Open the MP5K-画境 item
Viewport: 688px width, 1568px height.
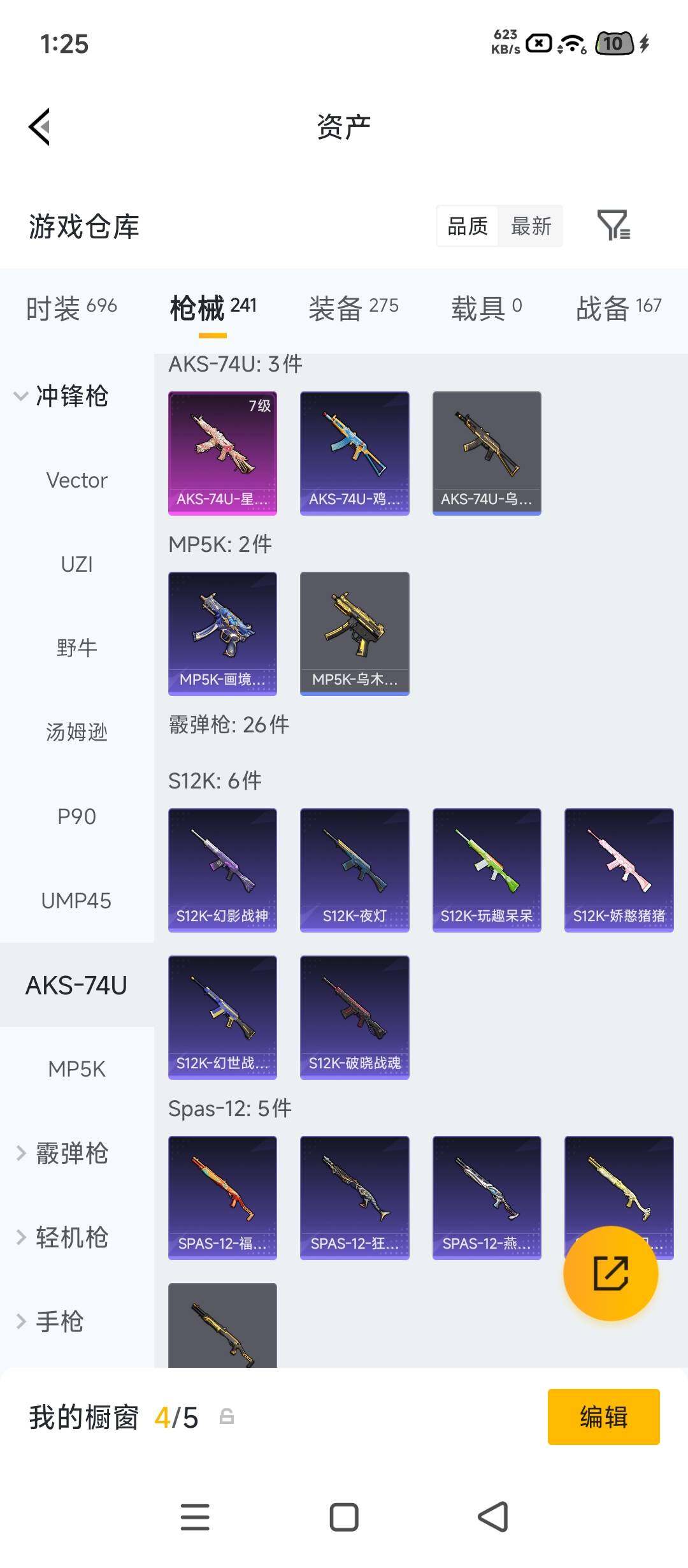click(222, 634)
